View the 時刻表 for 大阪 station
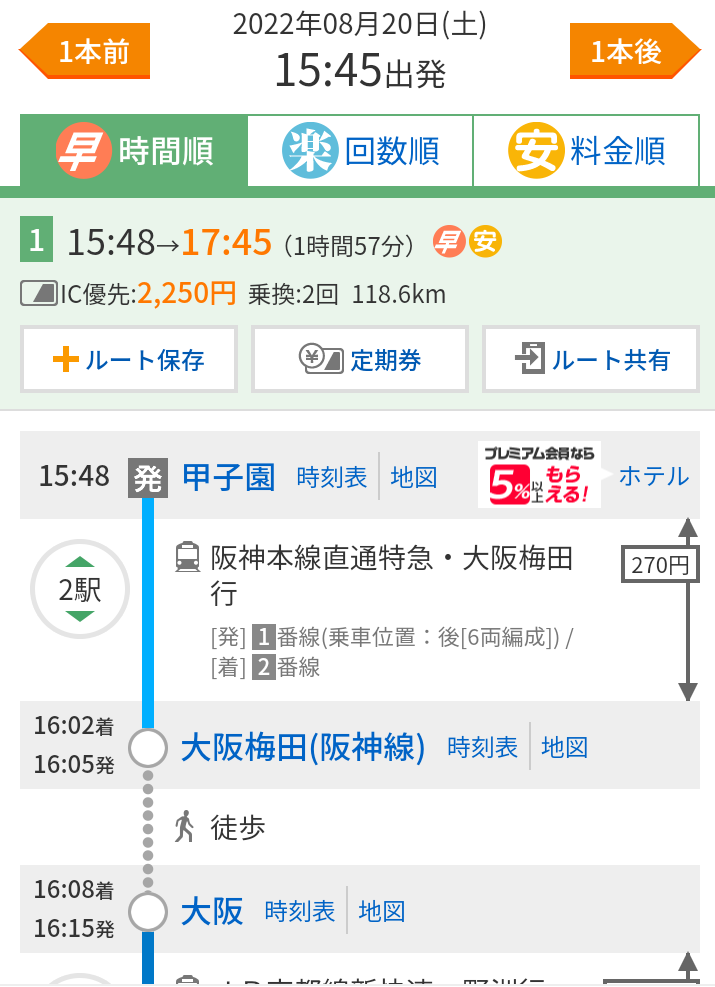Image resolution: width=715 pixels, height=987 pixels. 300,911
